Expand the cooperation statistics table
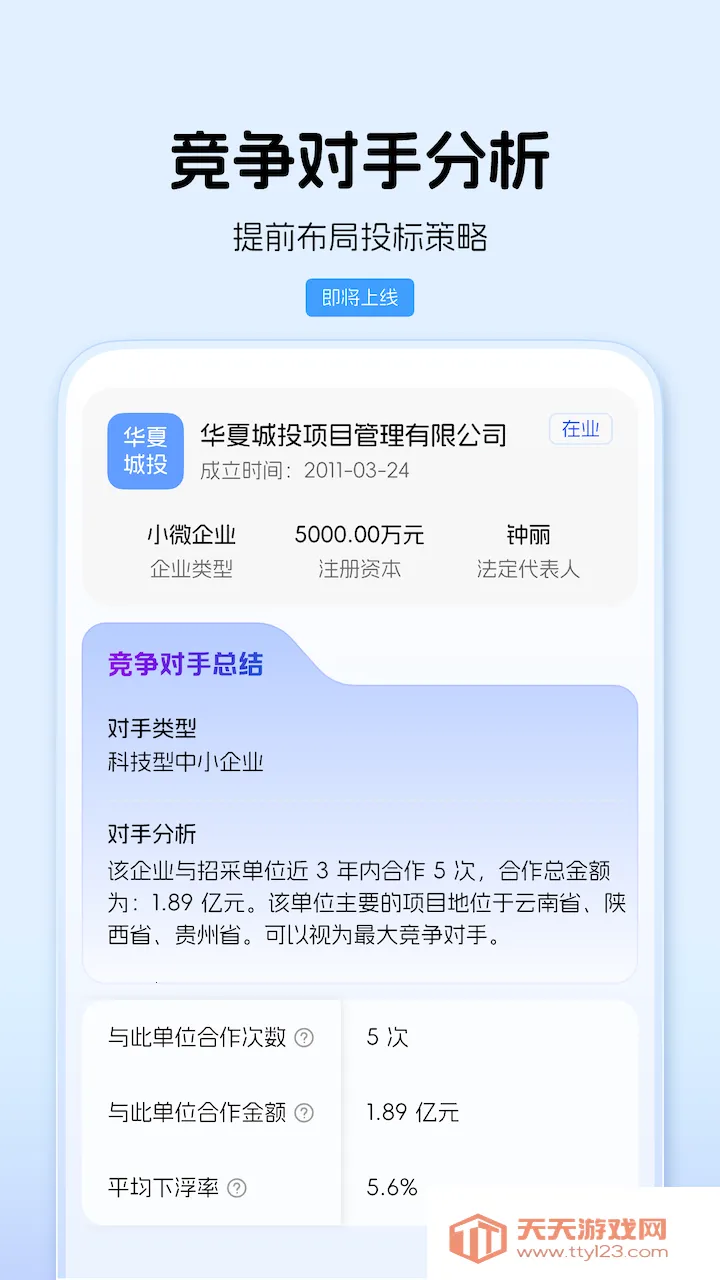The height and width of the screenshot is (1280, 720). [360, 1112]
